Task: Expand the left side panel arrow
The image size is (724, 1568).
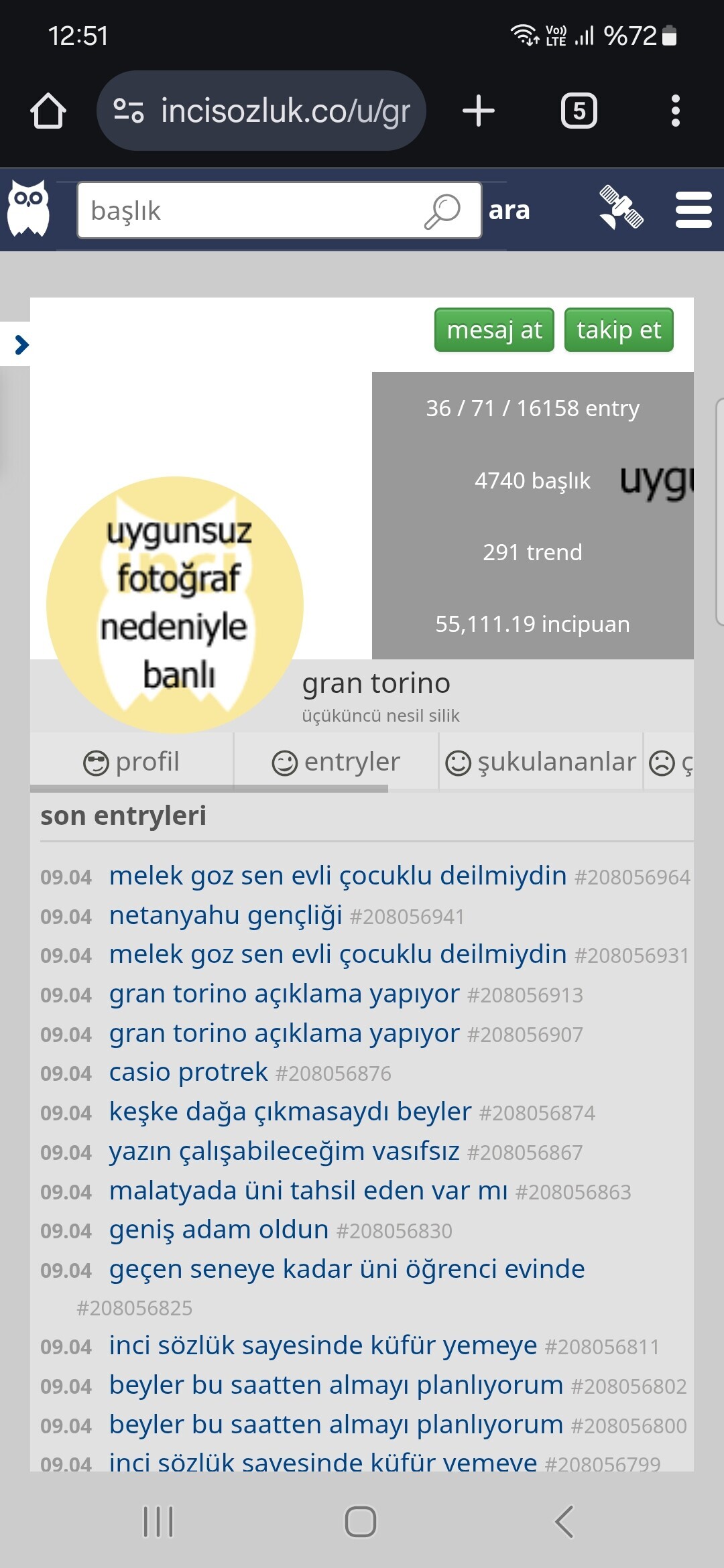Action: tap(20, 344)
